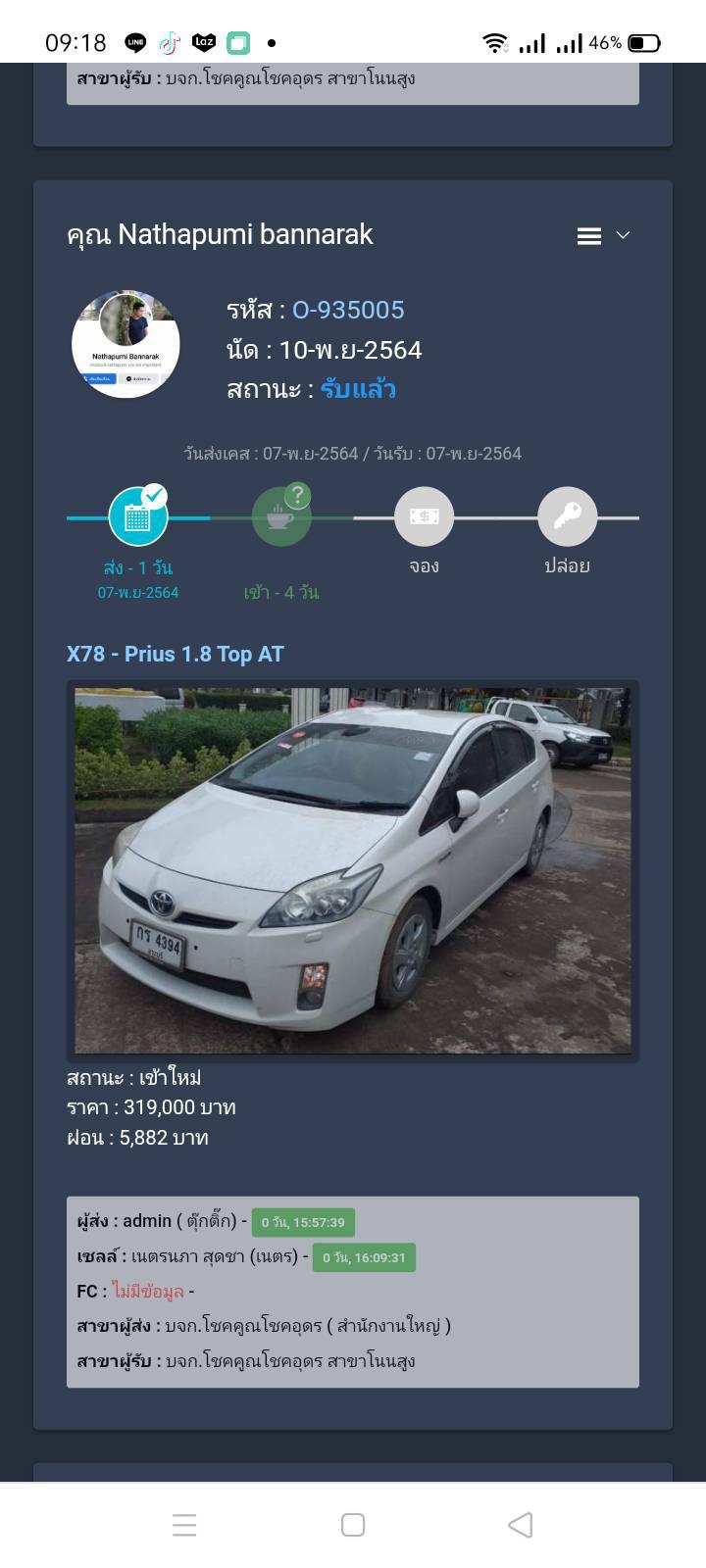View the white Prius car photo
Viewport: 706px width, 1568px height.
[x=353, y=870]
